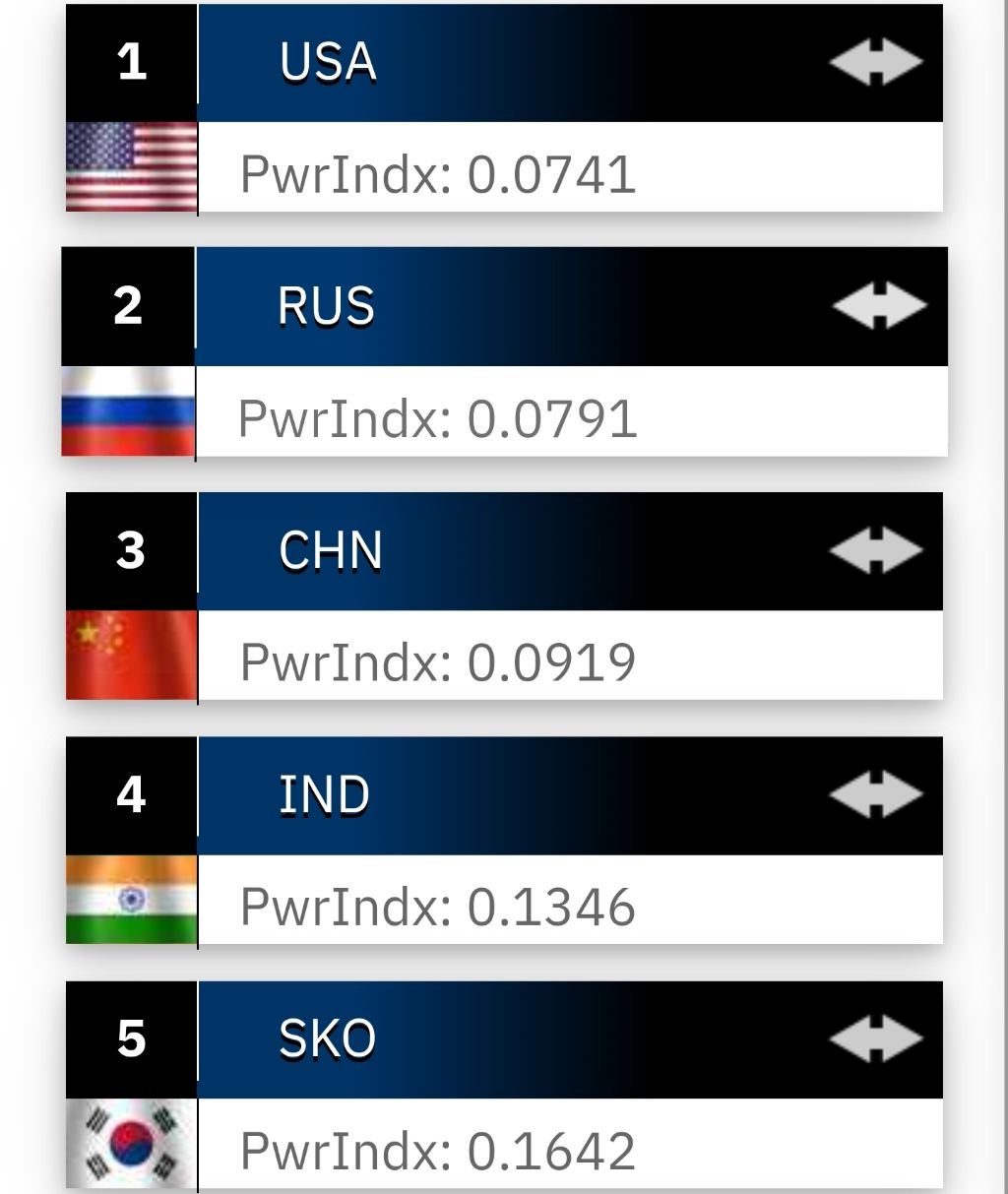Select the CHN ranking row
This screenshot has height=1194, width=1008.
point(331,550)
